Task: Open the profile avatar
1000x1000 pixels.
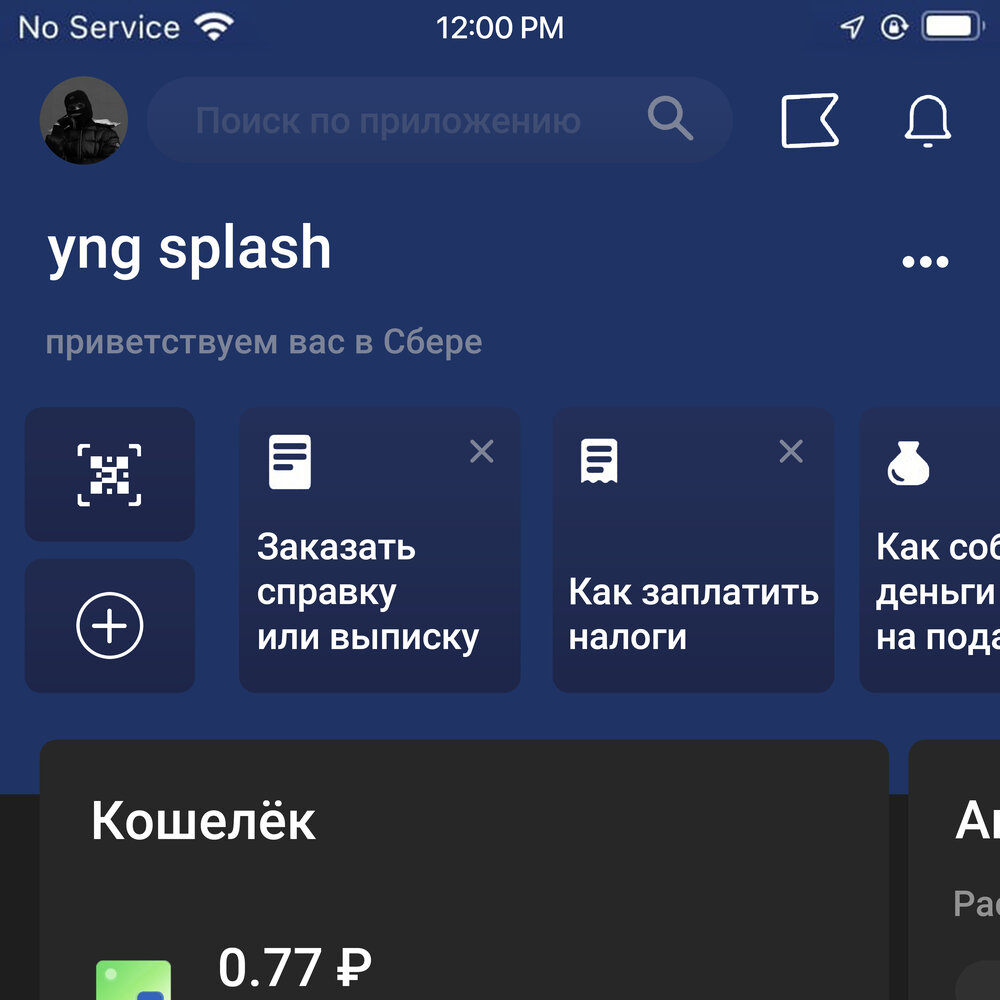Action: [x=83, y=121]
